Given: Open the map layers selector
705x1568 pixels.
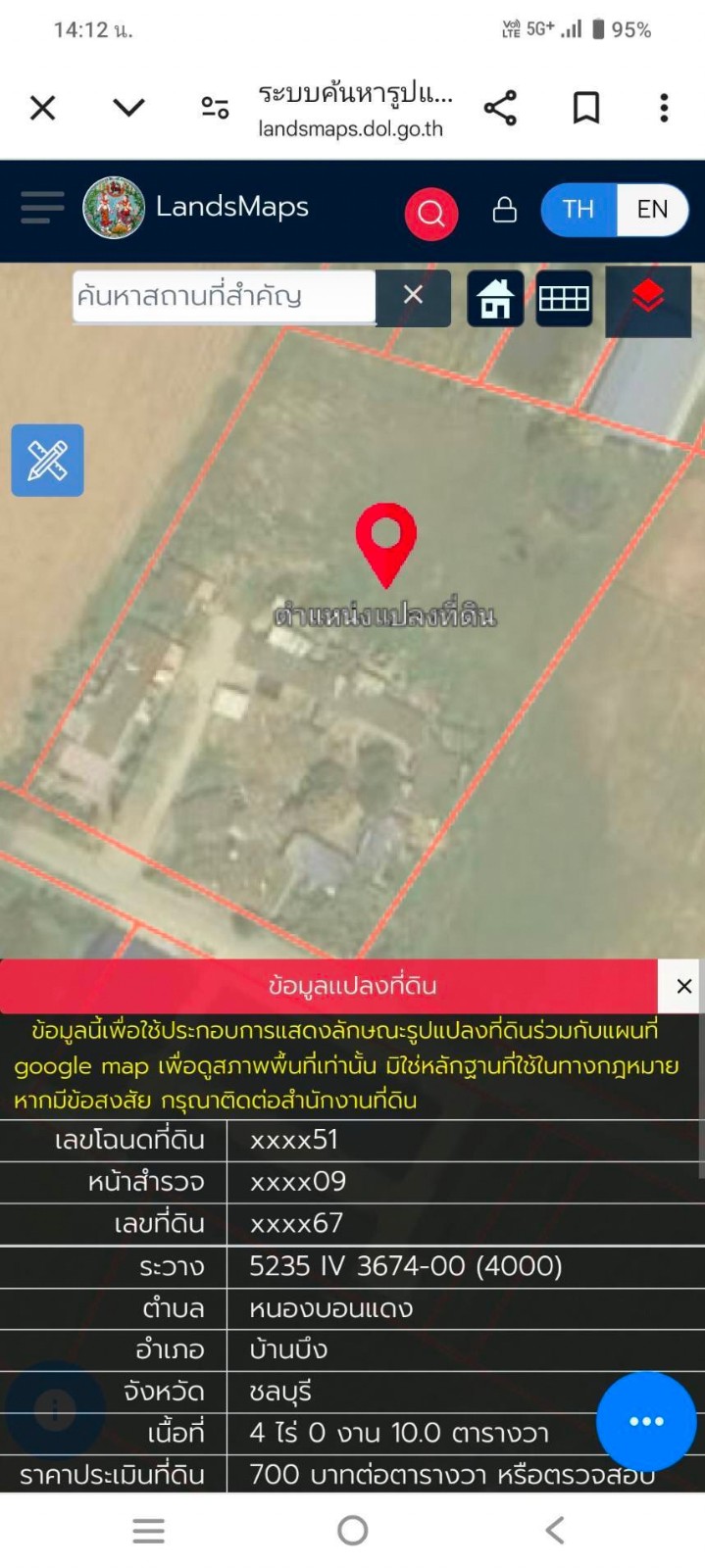Looking at the screenshot, I should [x=648, y=298].
